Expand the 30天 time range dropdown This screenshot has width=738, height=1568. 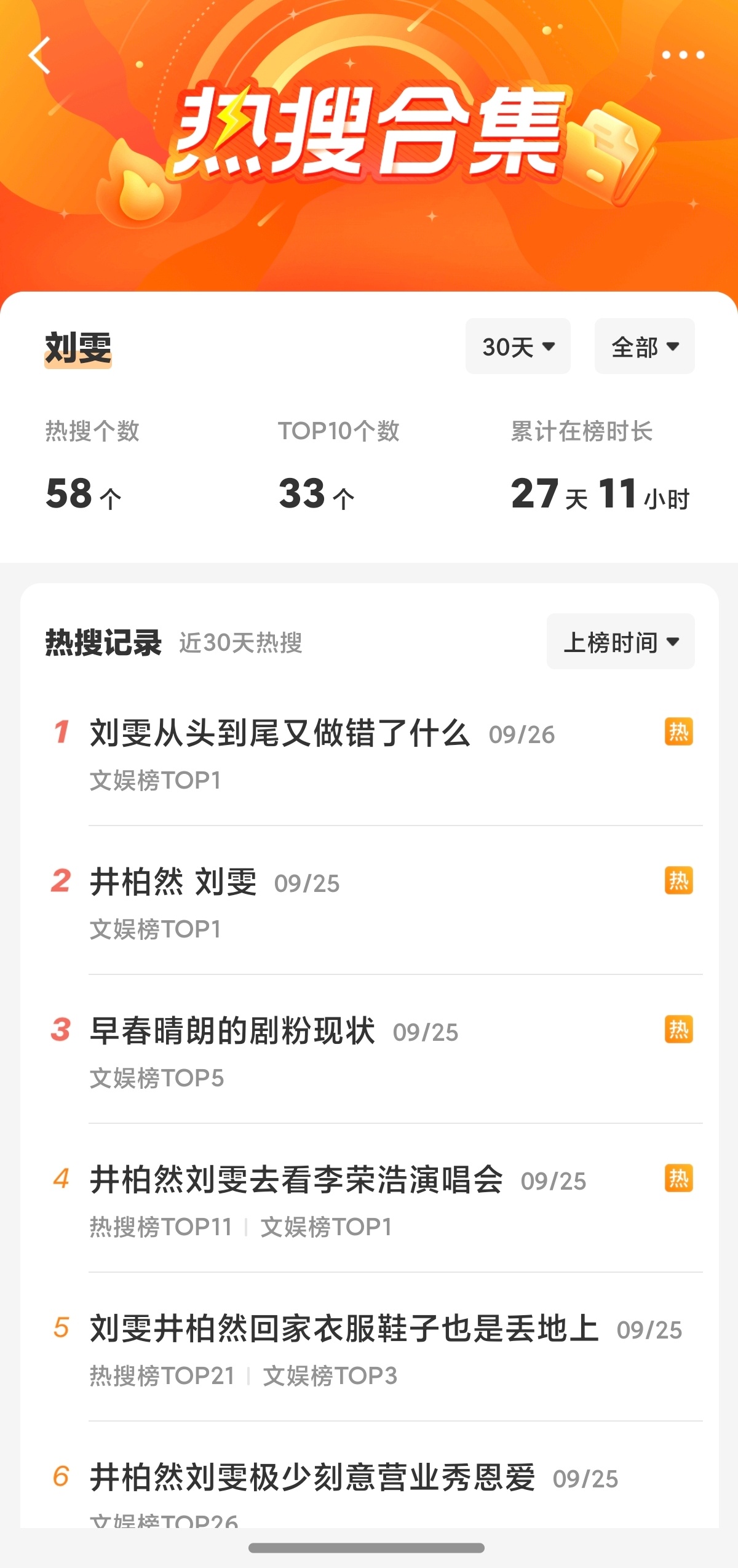point(518,346)
